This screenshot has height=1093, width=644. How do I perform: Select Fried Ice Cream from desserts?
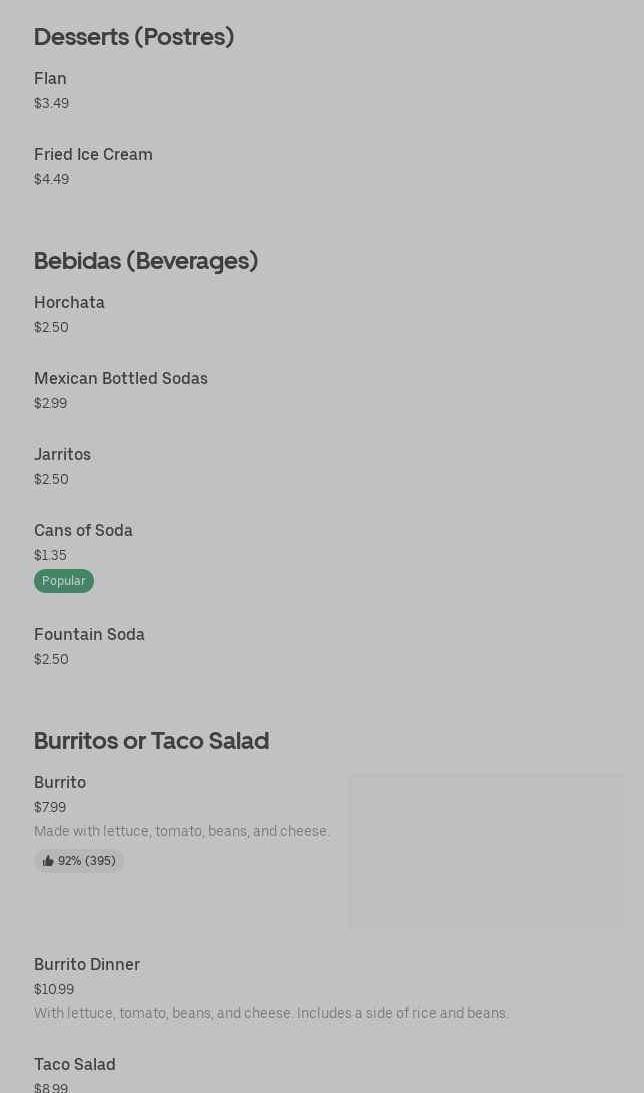pos(93,155)
